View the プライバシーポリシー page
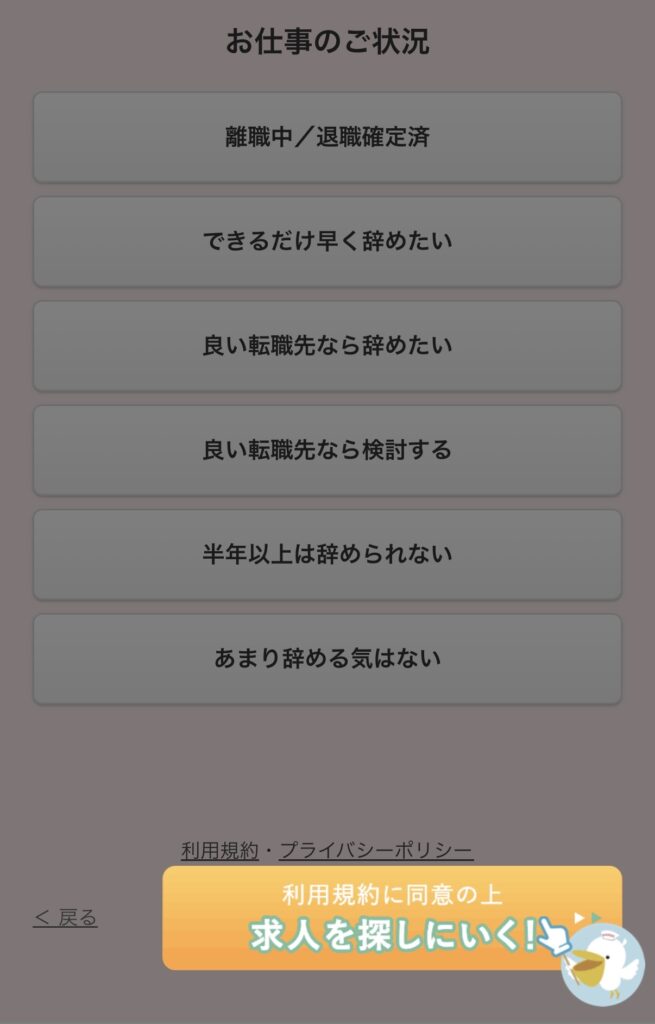The image size is (655, 1024). pos(376,851)
